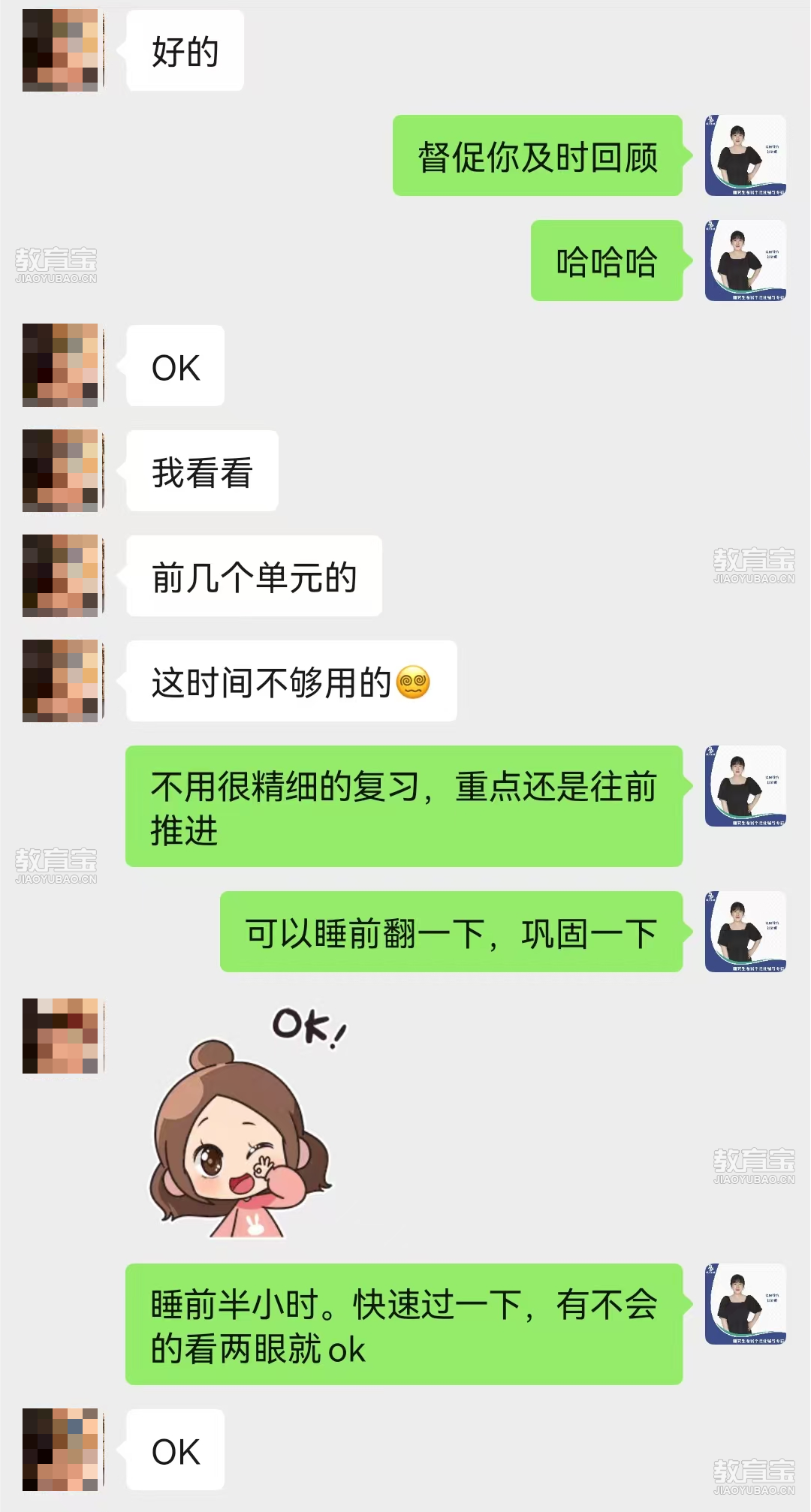Open the avatar beside 可以睡前翻一下 message
Image resolution: width=811 pixels, height=1512 pixels.
click(745, 932)
